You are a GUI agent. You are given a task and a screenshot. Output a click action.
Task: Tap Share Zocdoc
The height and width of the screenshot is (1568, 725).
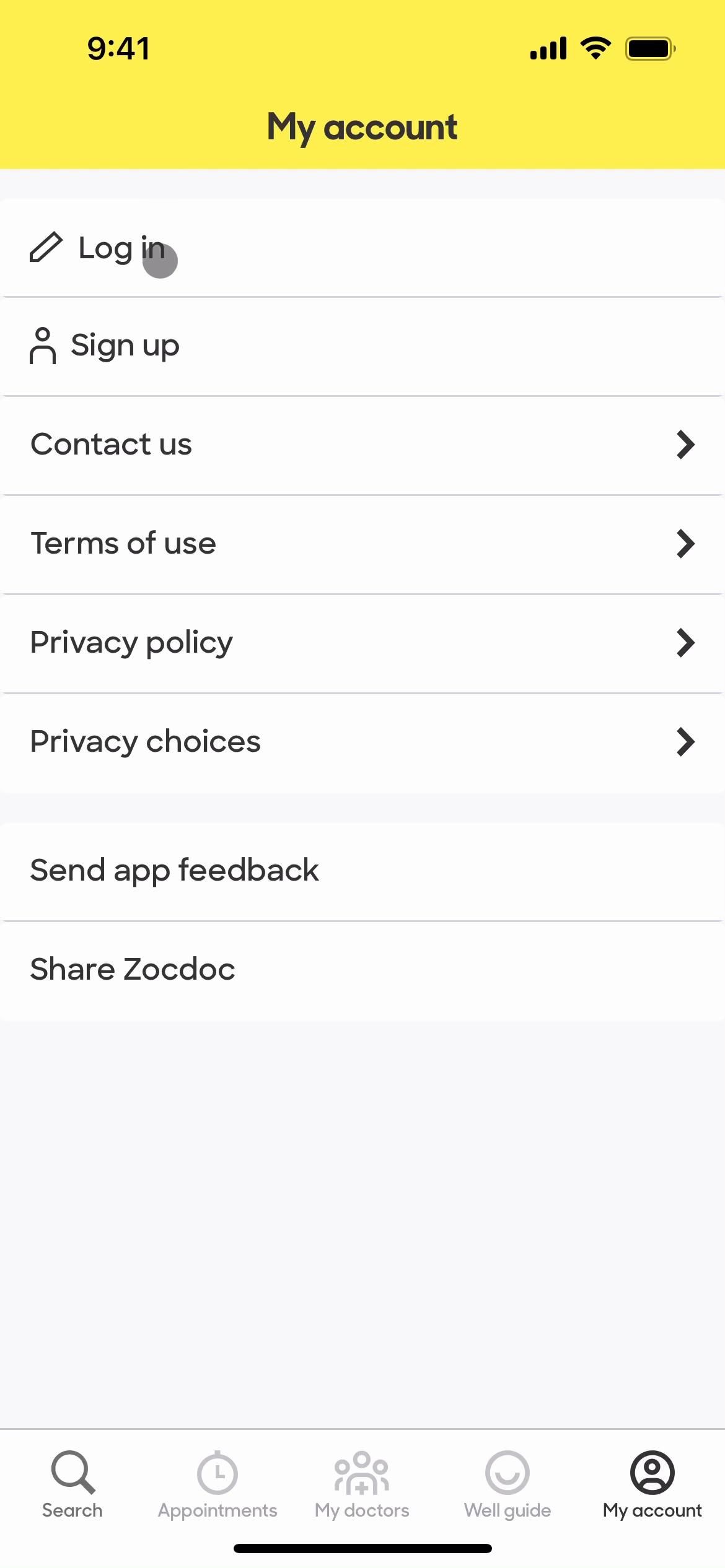362,970
